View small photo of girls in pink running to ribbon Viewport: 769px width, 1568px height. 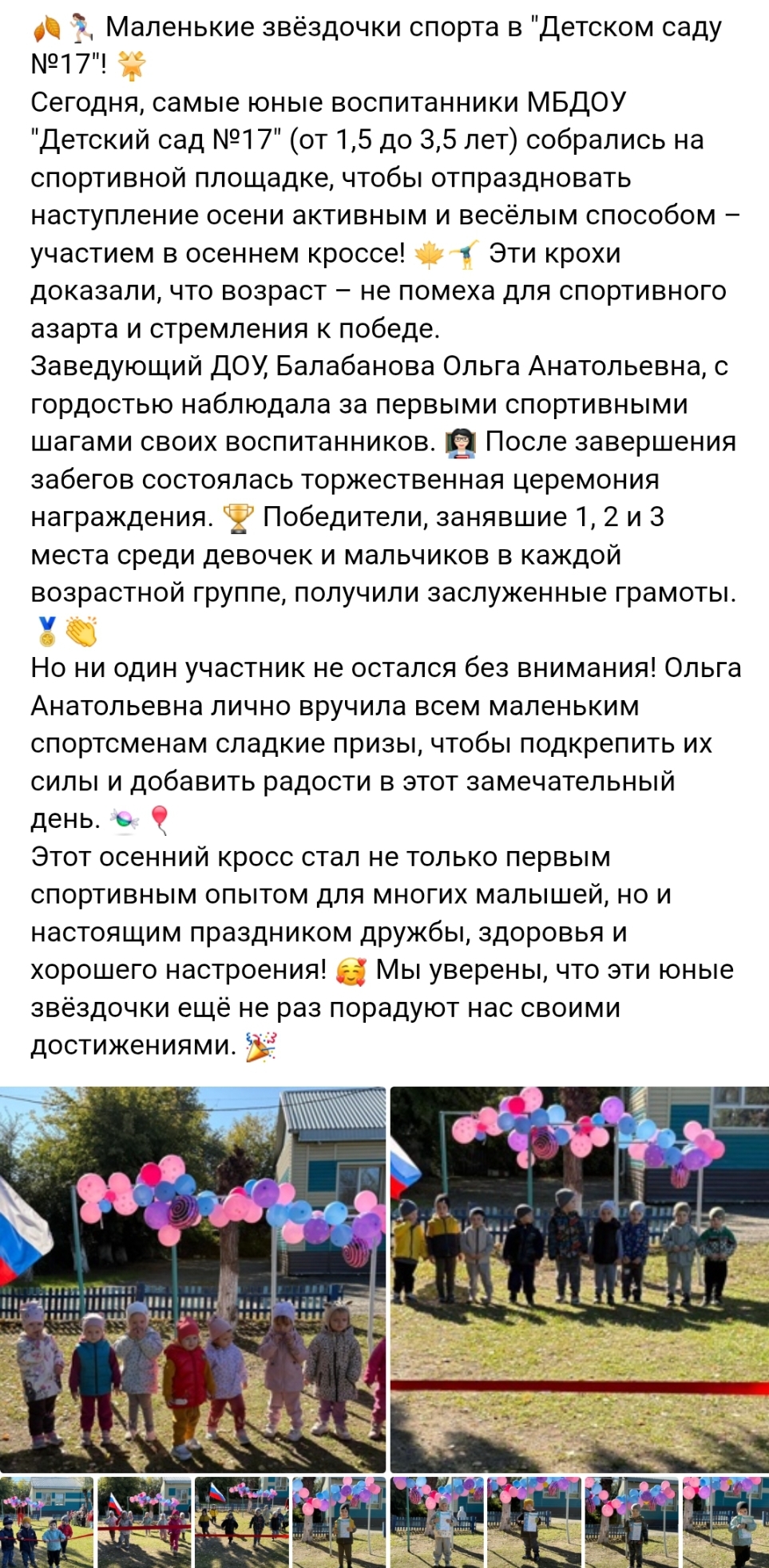pyautogui.click(x=144, y=1522)
